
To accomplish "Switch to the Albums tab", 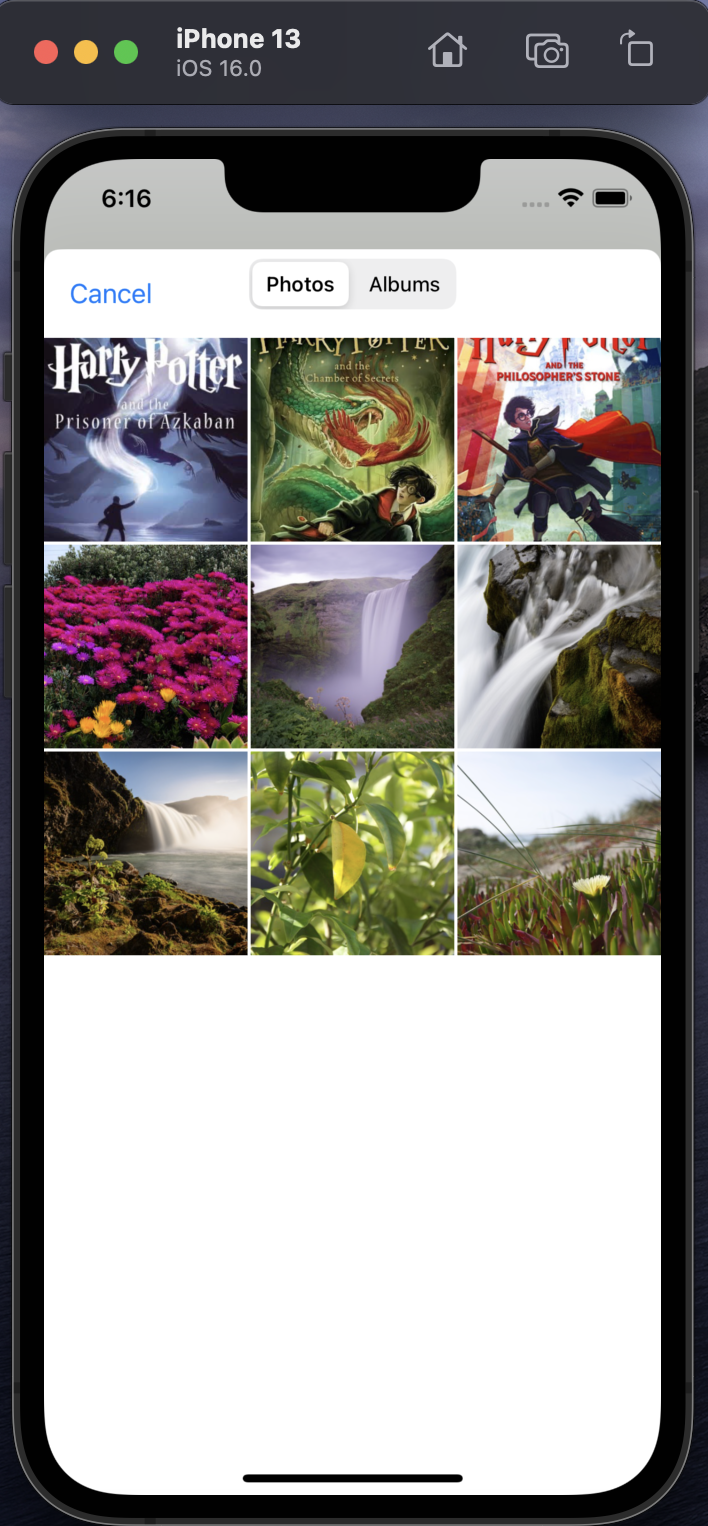I will point(404,284).
